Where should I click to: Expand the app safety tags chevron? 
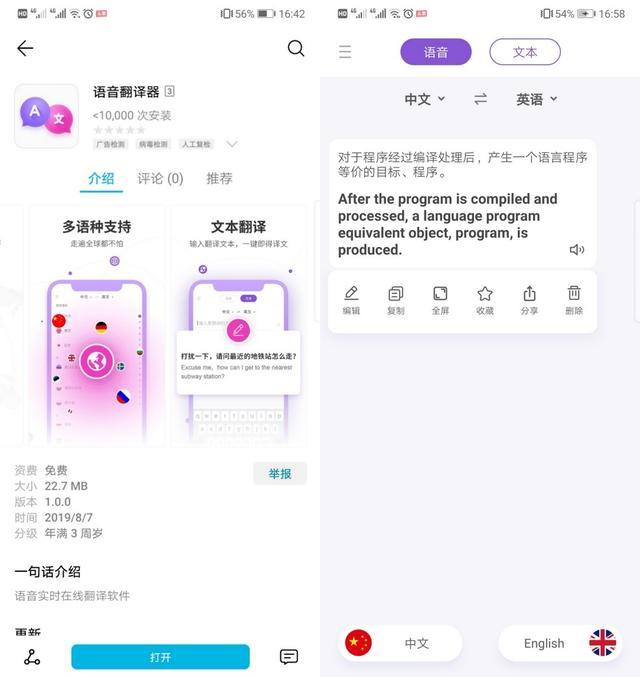(232, 144)
